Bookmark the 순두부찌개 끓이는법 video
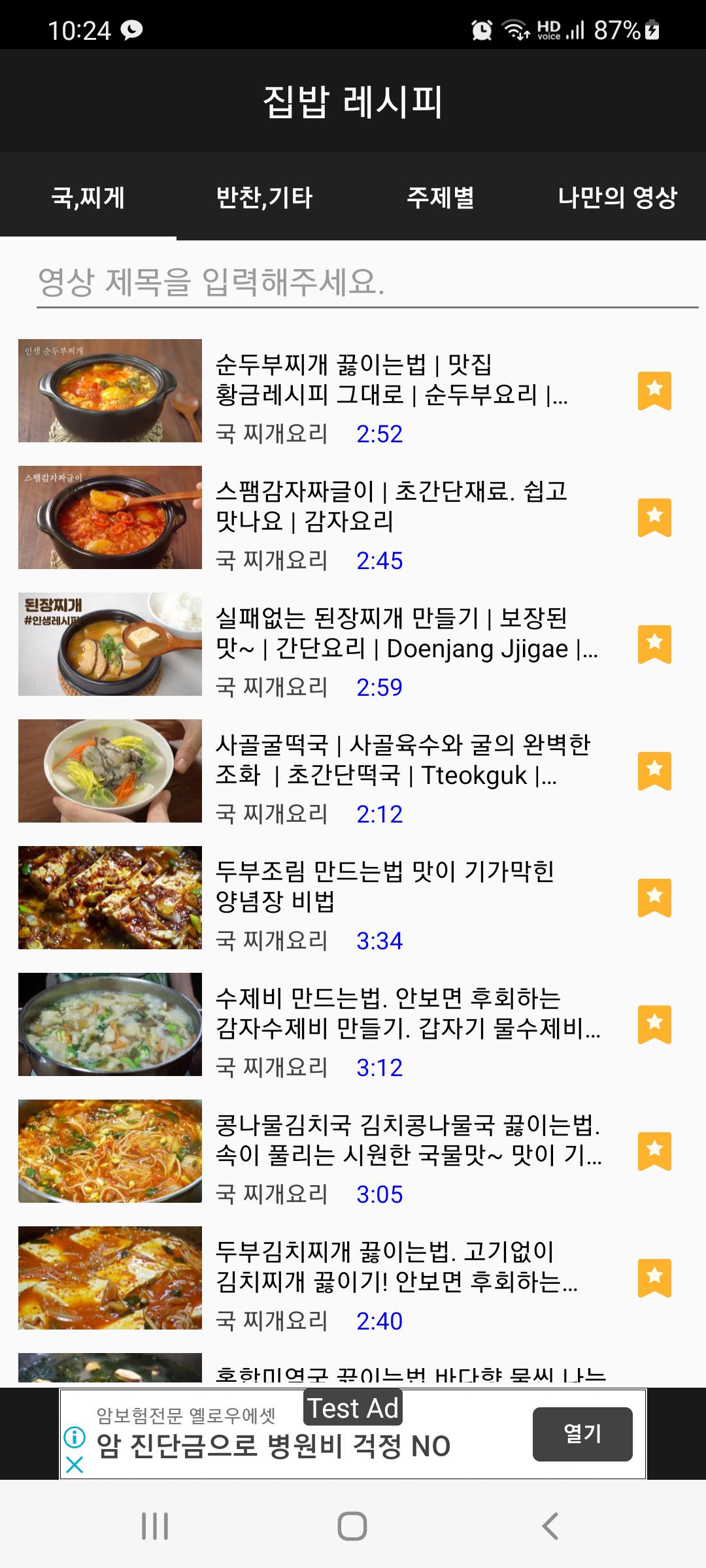 [654, 391]
